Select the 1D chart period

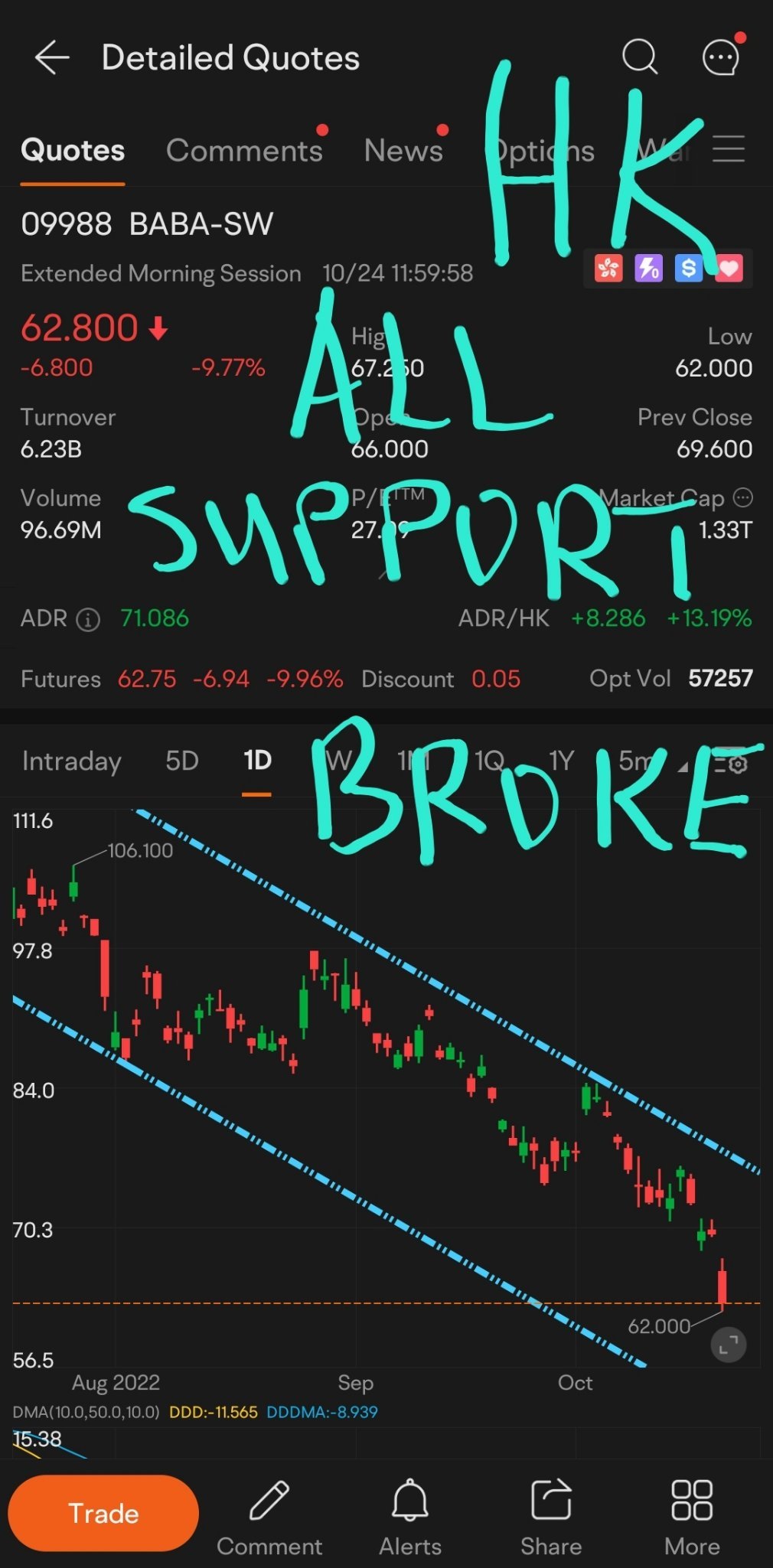click(x=257, y=761)
